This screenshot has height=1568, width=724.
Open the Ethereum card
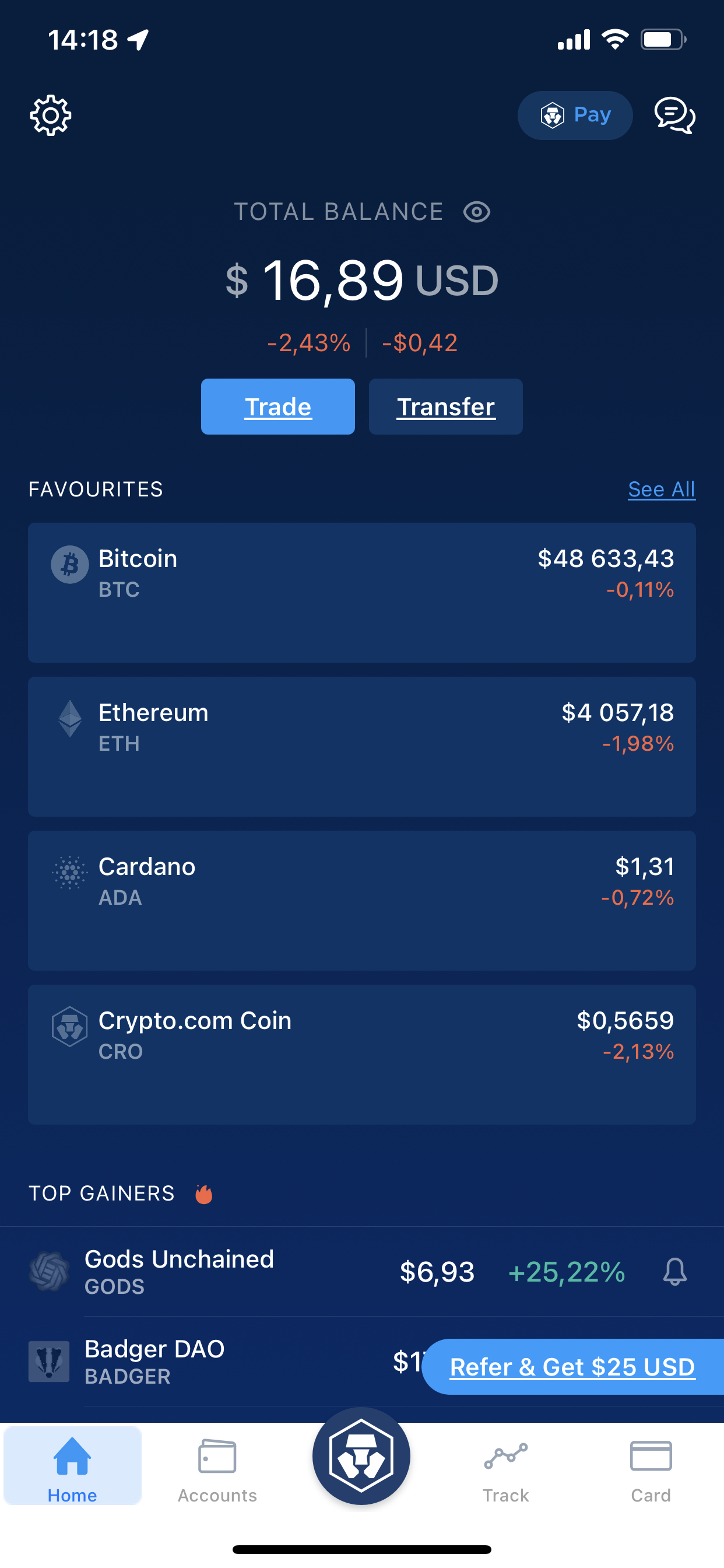(361, 746)
